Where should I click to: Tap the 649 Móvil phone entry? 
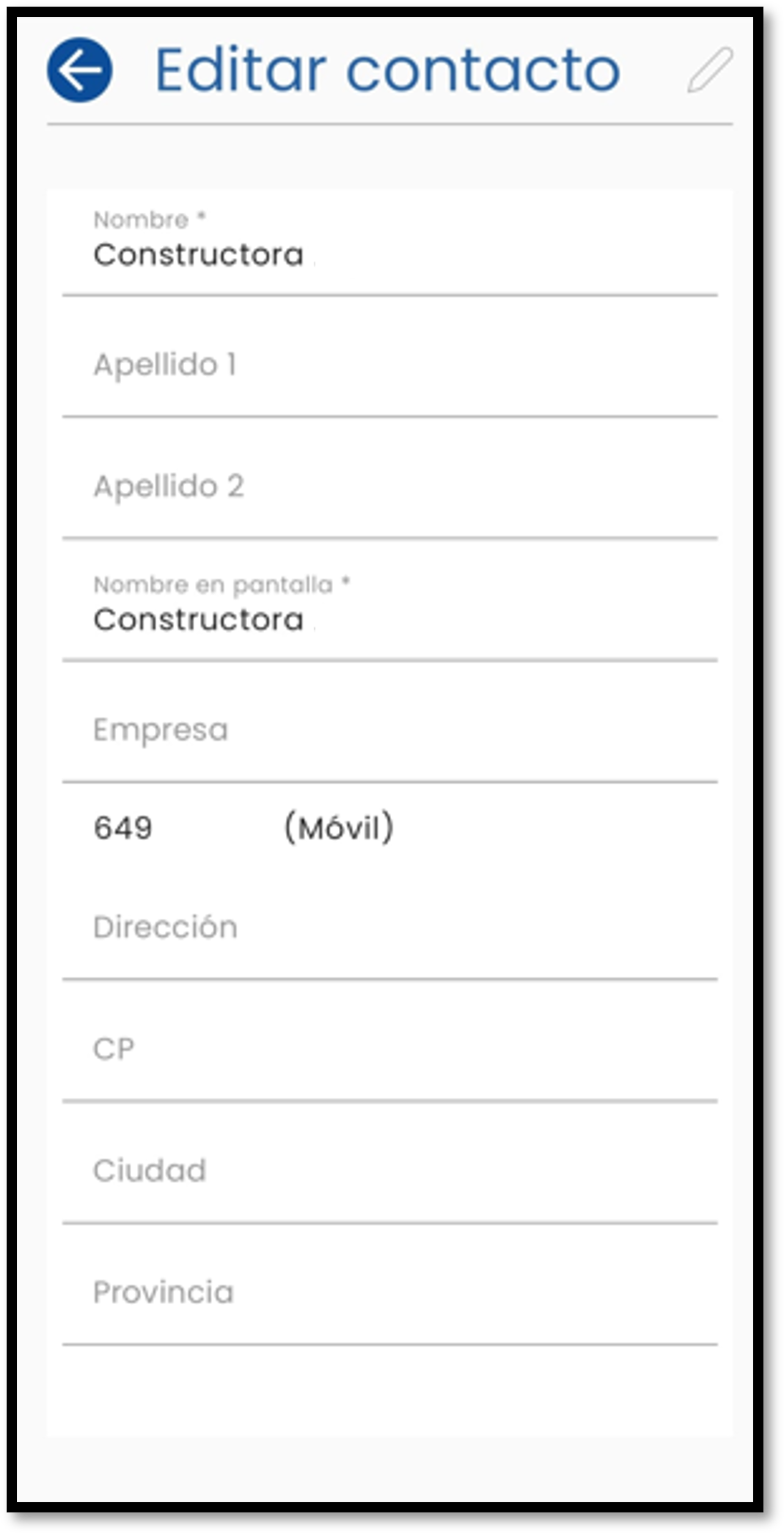coord(243,828)
